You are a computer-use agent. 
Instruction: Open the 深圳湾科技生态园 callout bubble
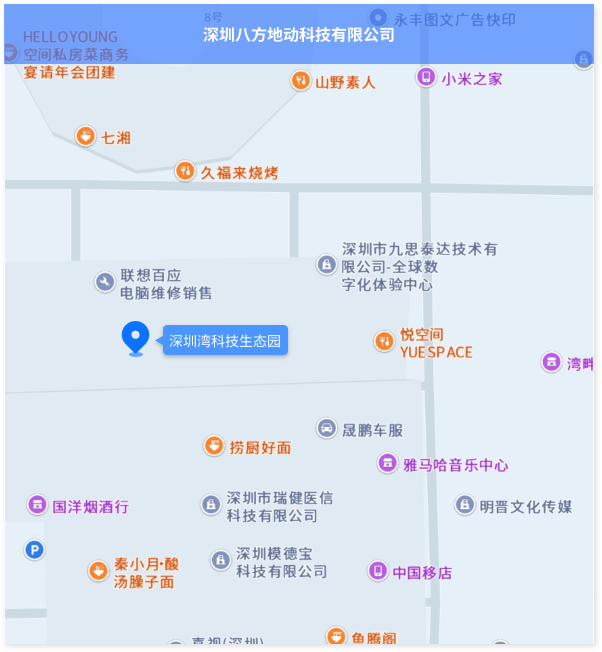point(225,341)
